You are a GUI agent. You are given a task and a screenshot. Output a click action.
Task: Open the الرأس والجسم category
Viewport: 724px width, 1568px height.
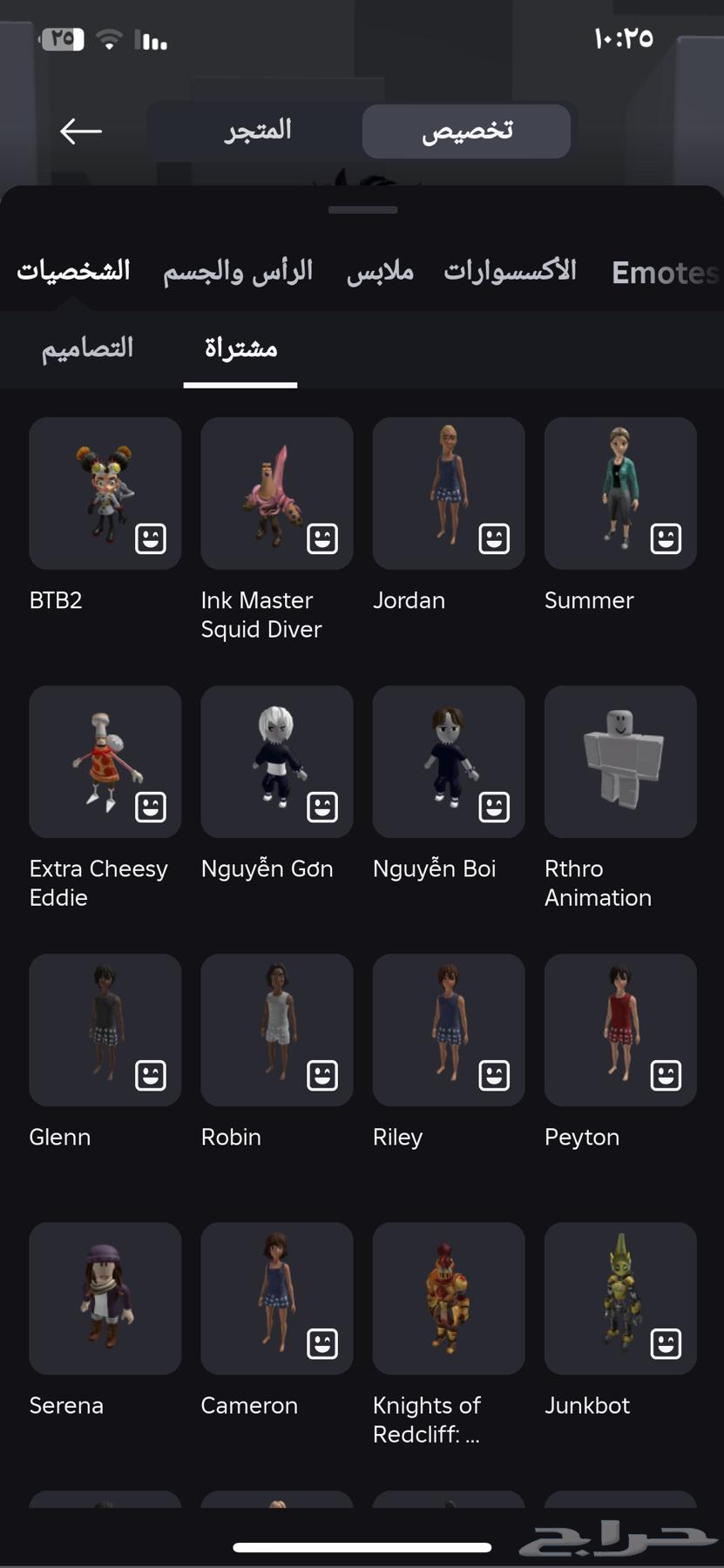click(238, 272)
